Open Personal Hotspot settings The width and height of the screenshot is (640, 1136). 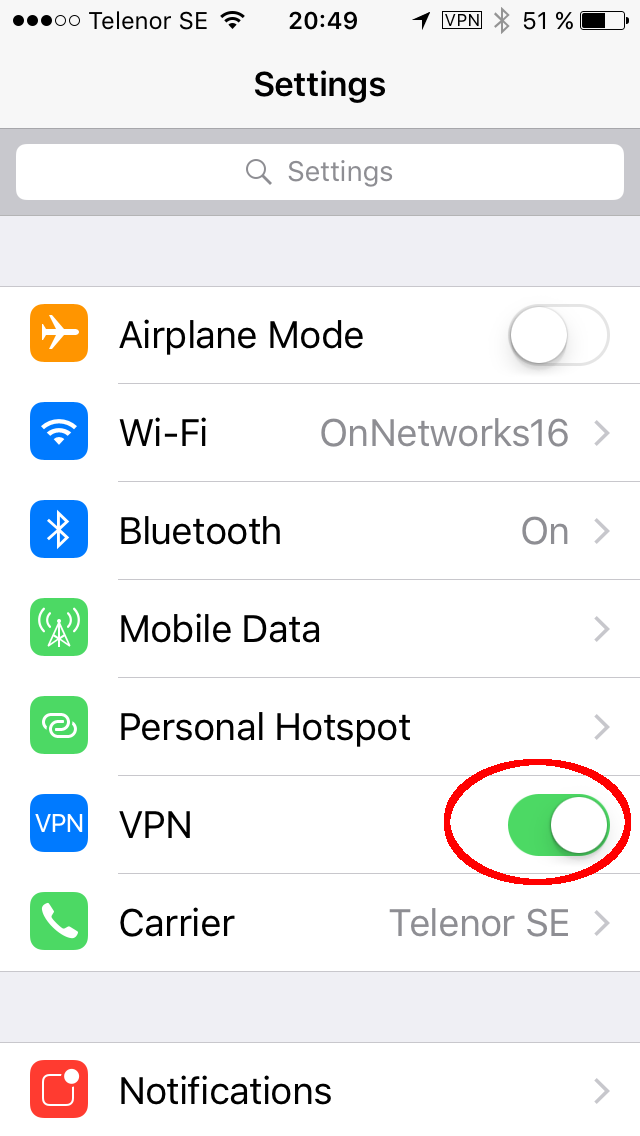point(320,727)
